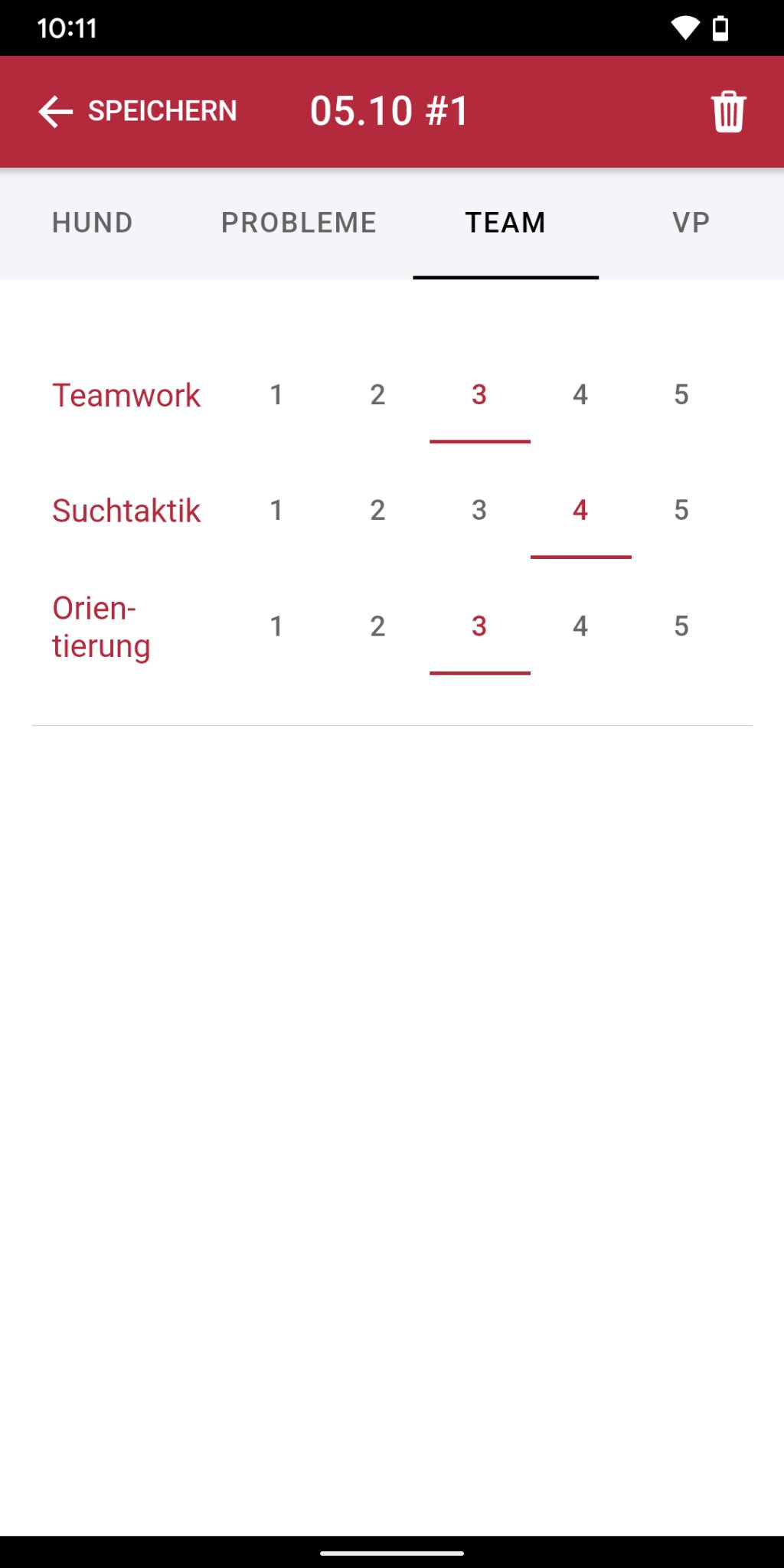Viewport: 784px width, 1568px height.
Task: Rate Teamwork with 1
Action: tap(277, 395)
